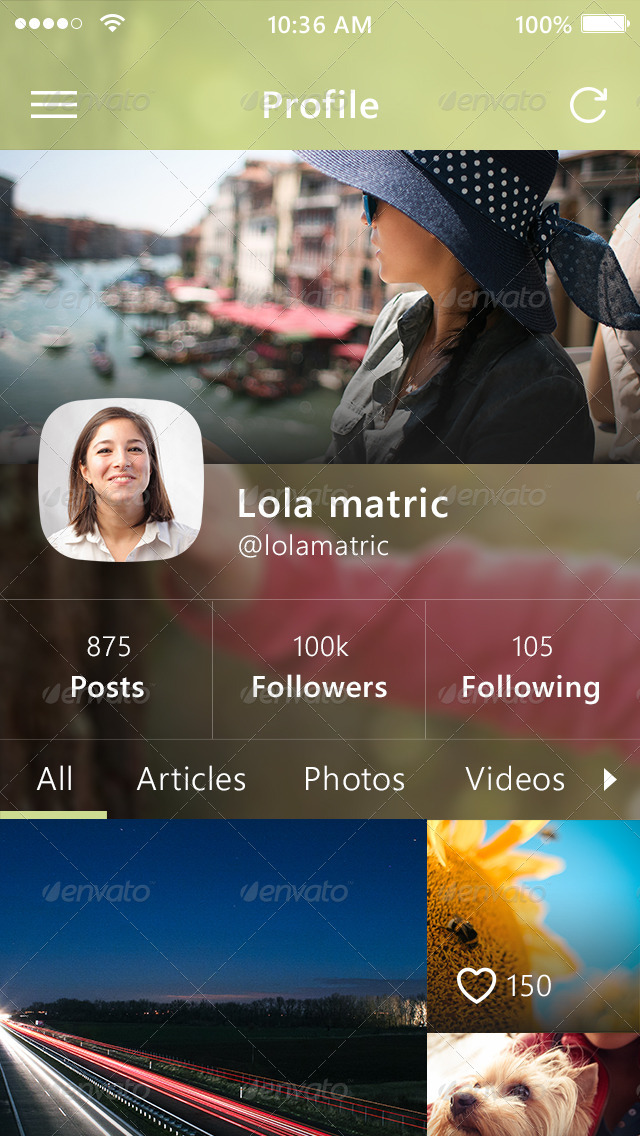Reveal more tabs with the right arrow
Viewport: 640px width, 1136px height.
point(610,779)
